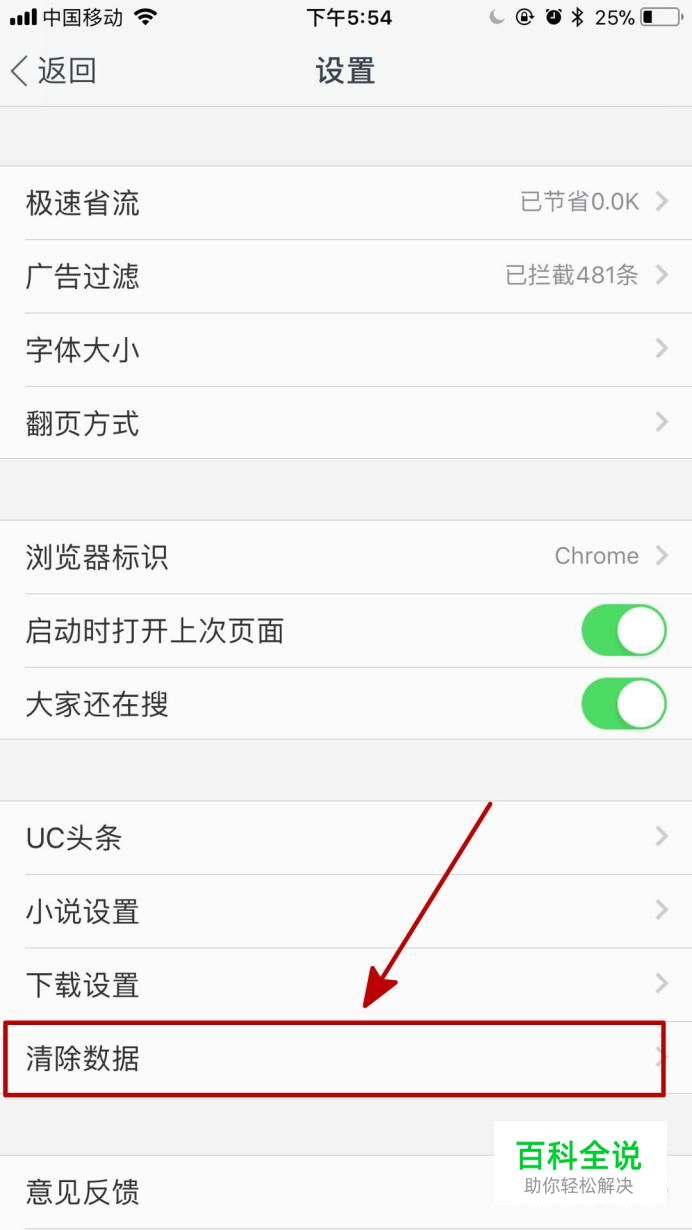Open the 翻页方式 setting
This screenshot has height=1230, width=692.
pyautogui.click(x=346, y=423)
